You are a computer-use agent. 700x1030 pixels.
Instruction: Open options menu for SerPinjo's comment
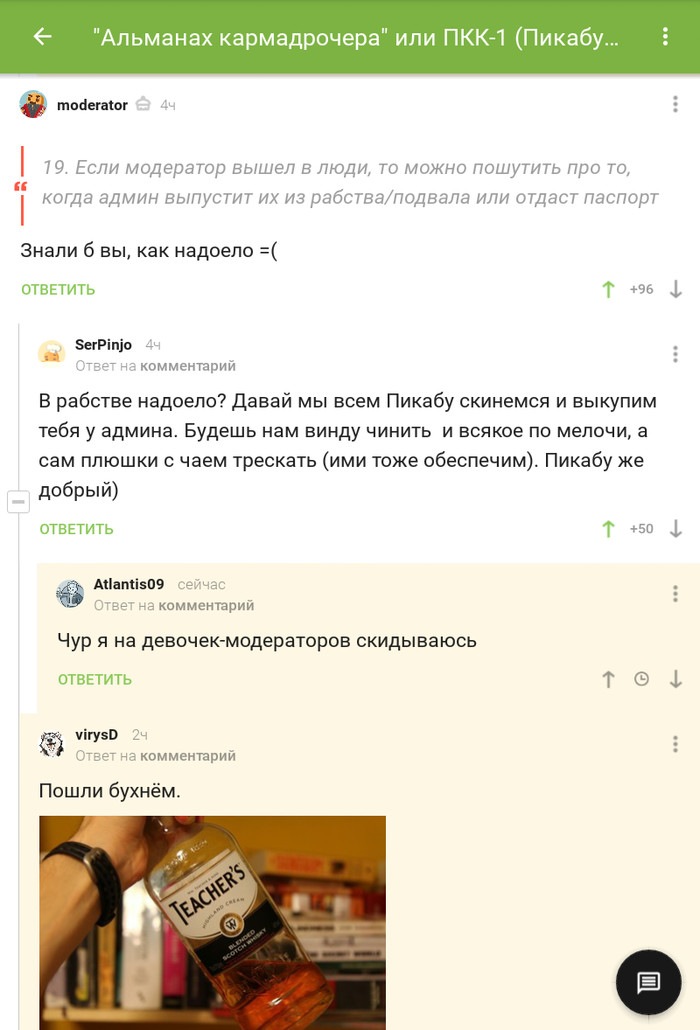pos(676,354)
